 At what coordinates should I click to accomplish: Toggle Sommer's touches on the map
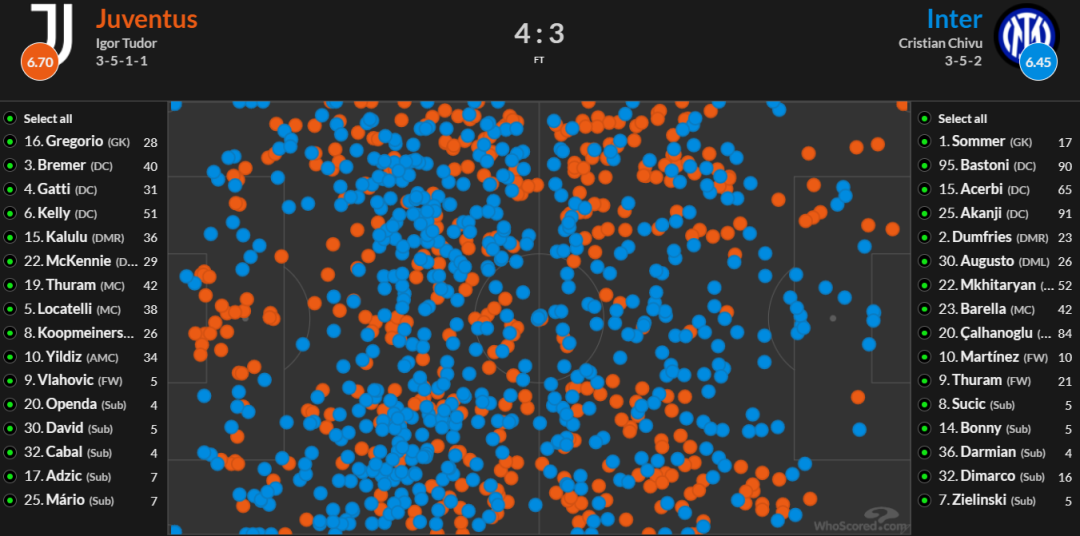pyautogui.click(x=925, y=142)
